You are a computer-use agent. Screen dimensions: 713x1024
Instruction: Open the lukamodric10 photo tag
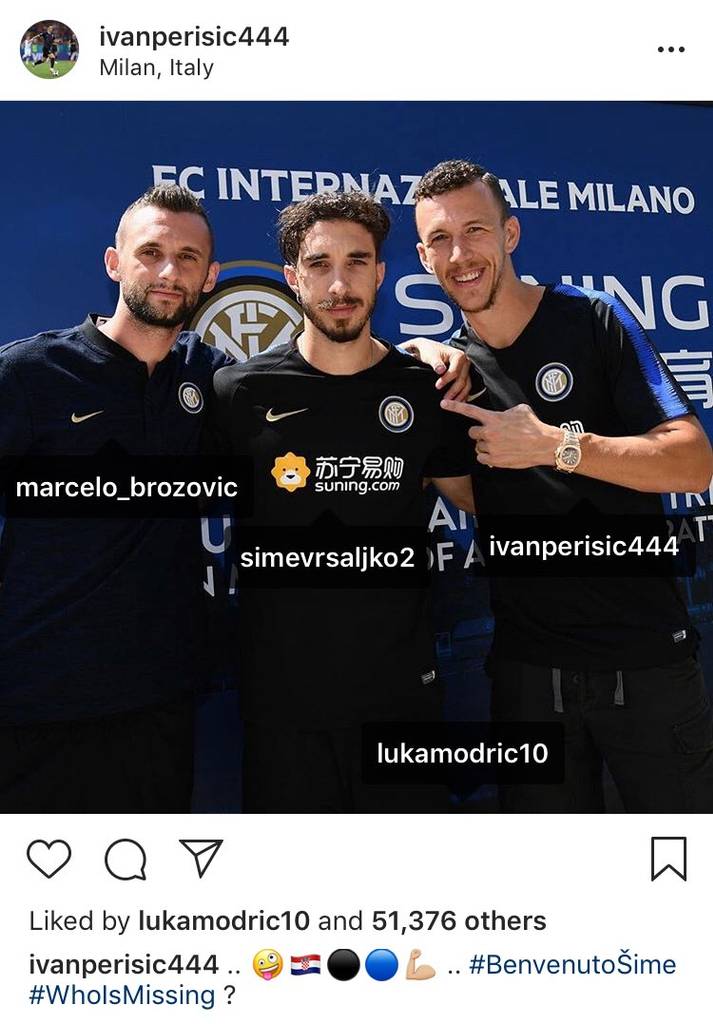click(x=462, y=753)
